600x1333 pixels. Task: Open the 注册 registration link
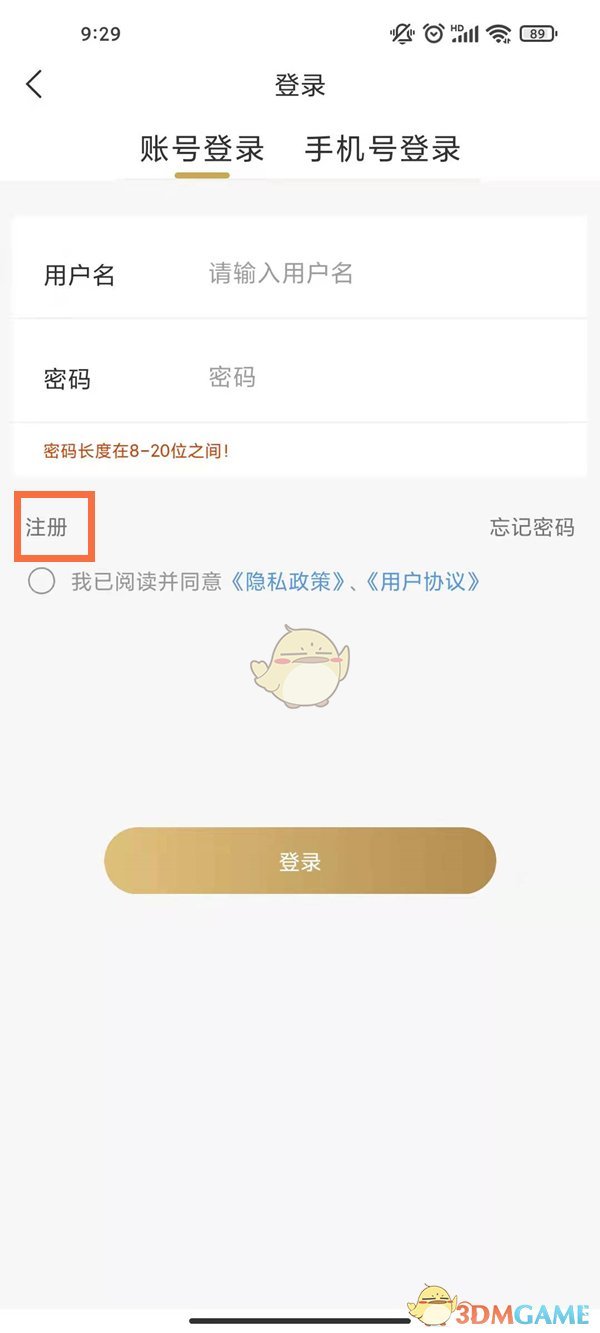47,527
